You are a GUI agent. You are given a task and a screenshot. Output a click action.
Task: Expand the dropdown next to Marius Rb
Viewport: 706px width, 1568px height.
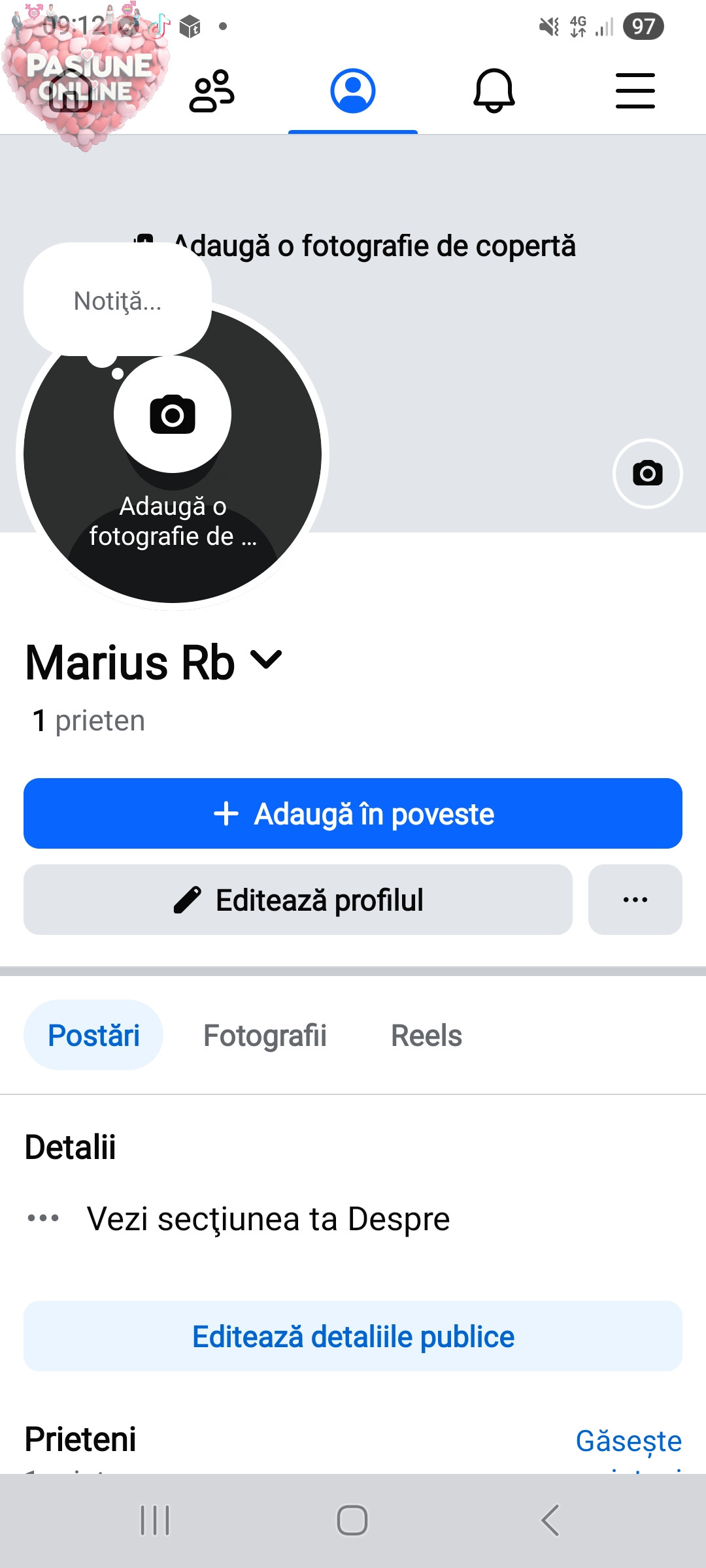point(267,660)
